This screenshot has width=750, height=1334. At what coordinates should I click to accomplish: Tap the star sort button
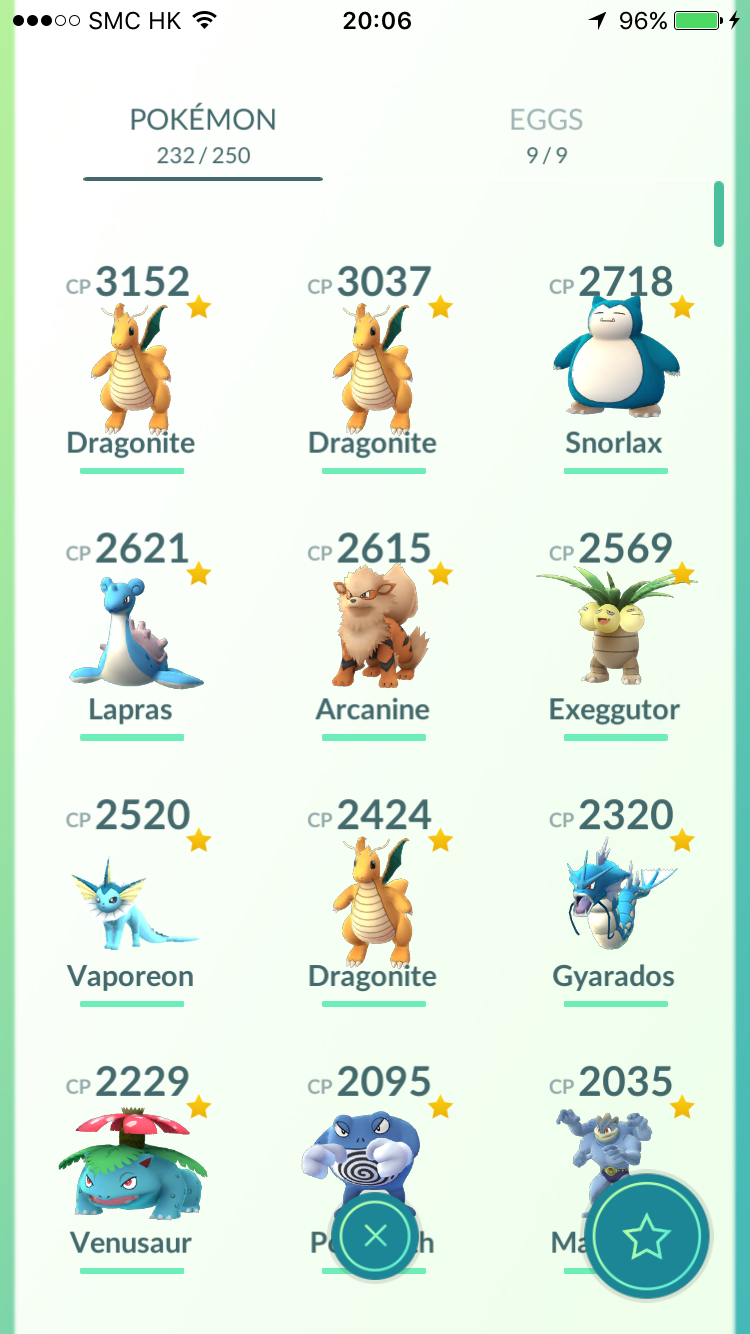pyautogui.click(x=647, y=1237)
